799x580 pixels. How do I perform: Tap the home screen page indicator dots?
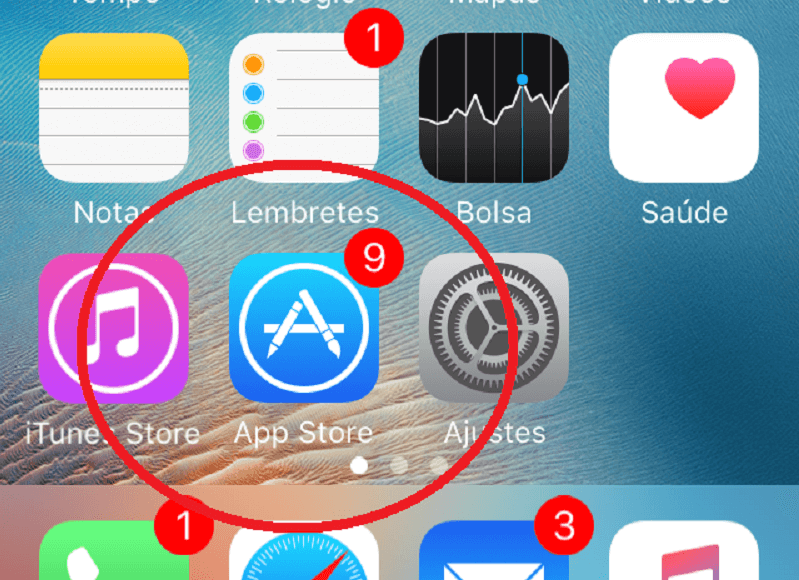click(x=399, y=465)
